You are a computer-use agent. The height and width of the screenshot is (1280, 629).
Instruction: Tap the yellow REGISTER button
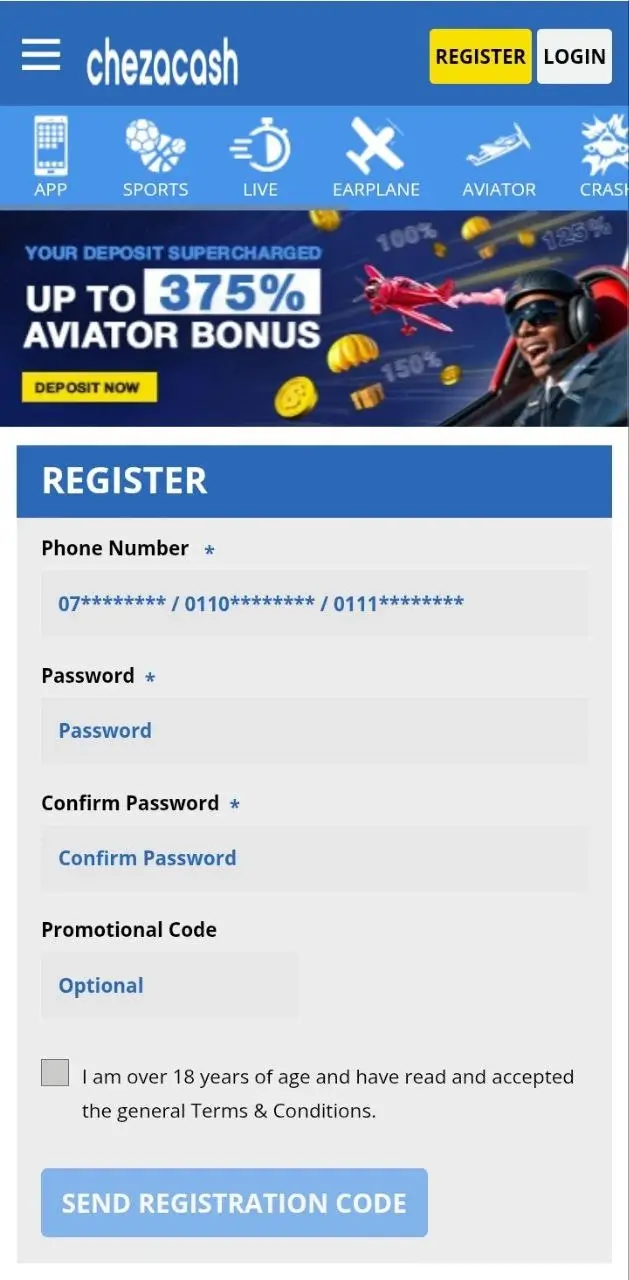pyautogui.click(x=480, y=57)
